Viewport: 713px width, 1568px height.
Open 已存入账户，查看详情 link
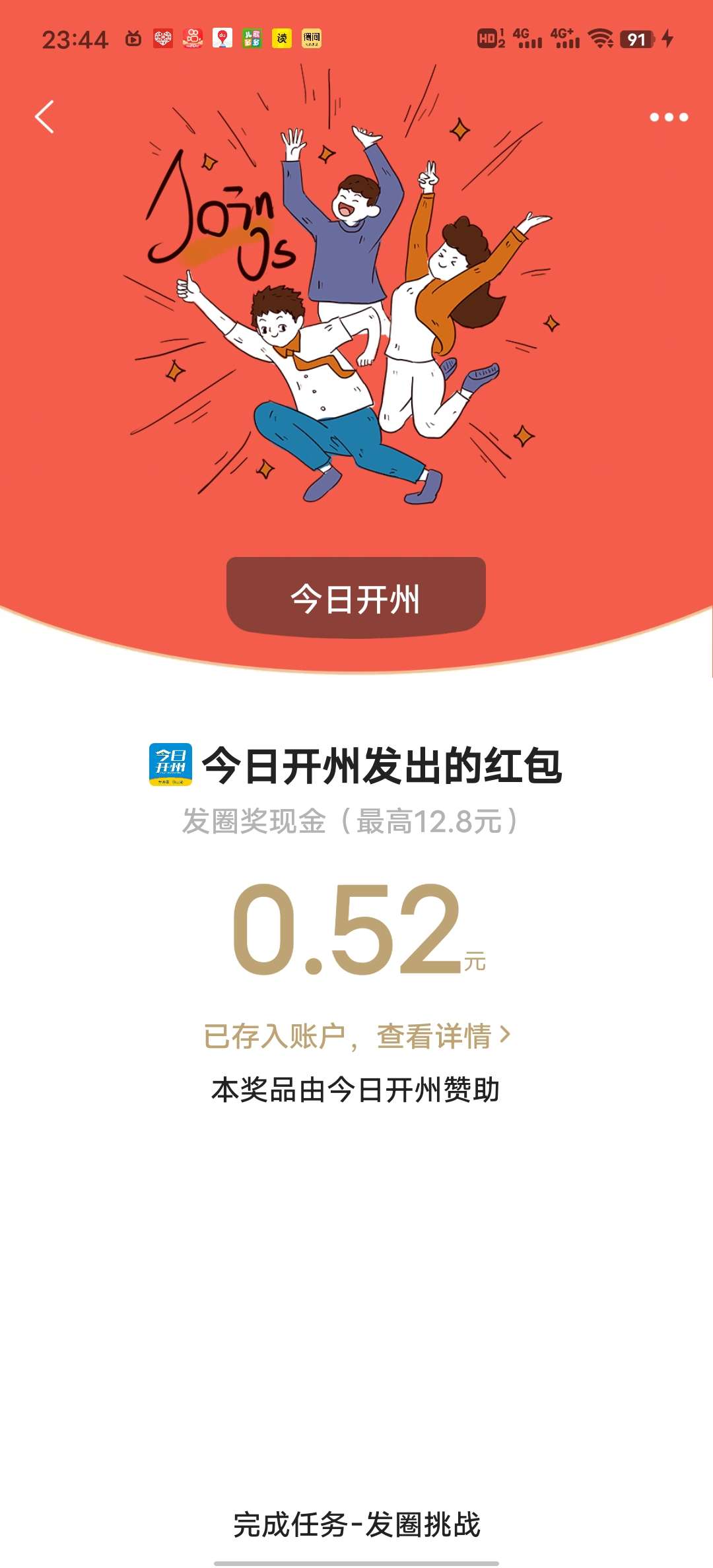(x=356, y=1036)
